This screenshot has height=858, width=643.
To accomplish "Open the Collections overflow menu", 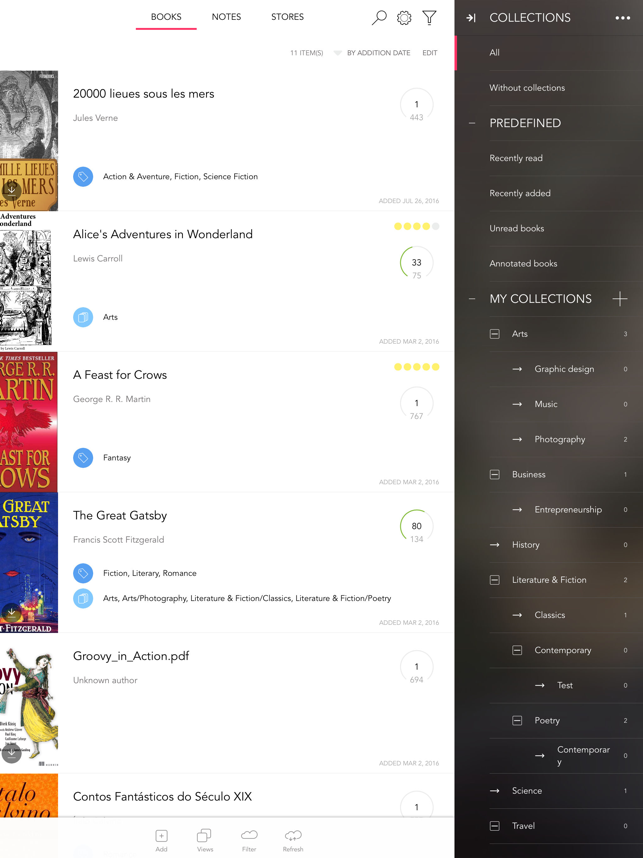I will pos(622,18).
